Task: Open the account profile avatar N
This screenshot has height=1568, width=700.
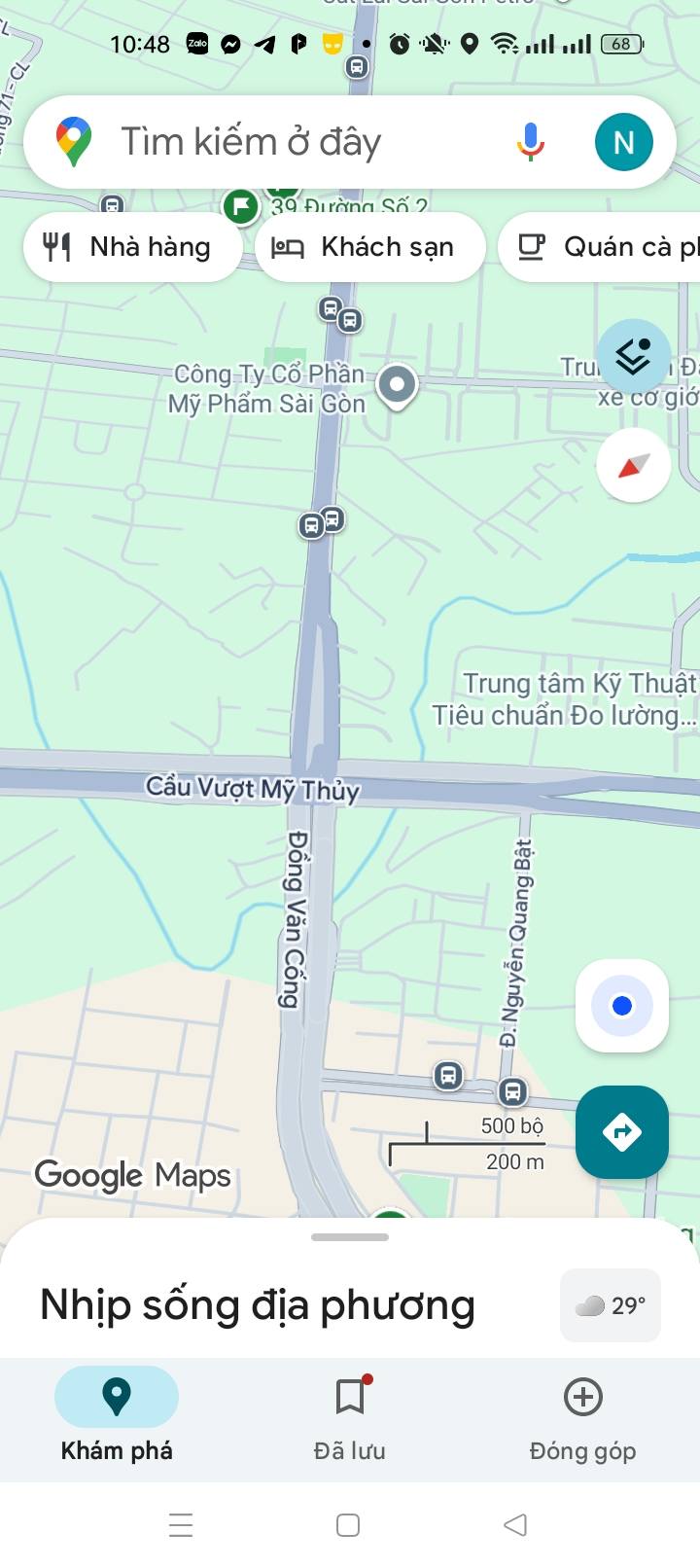Action: pos(623,142)
